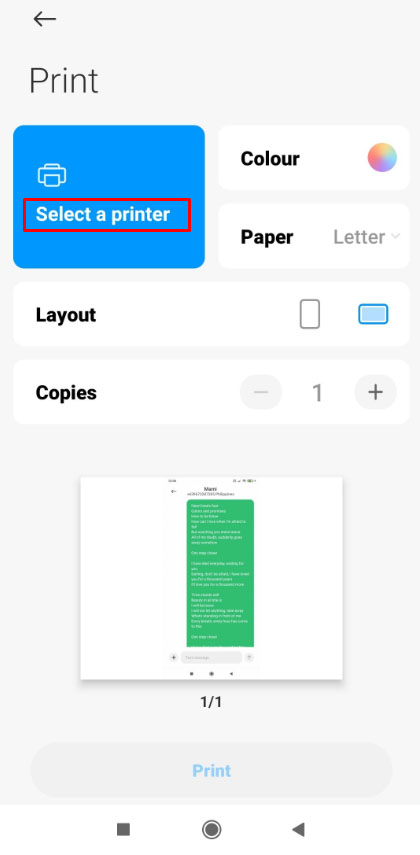Decrease the number of copies
Viewport: 420px width, 855px height.
pos(261,392)
